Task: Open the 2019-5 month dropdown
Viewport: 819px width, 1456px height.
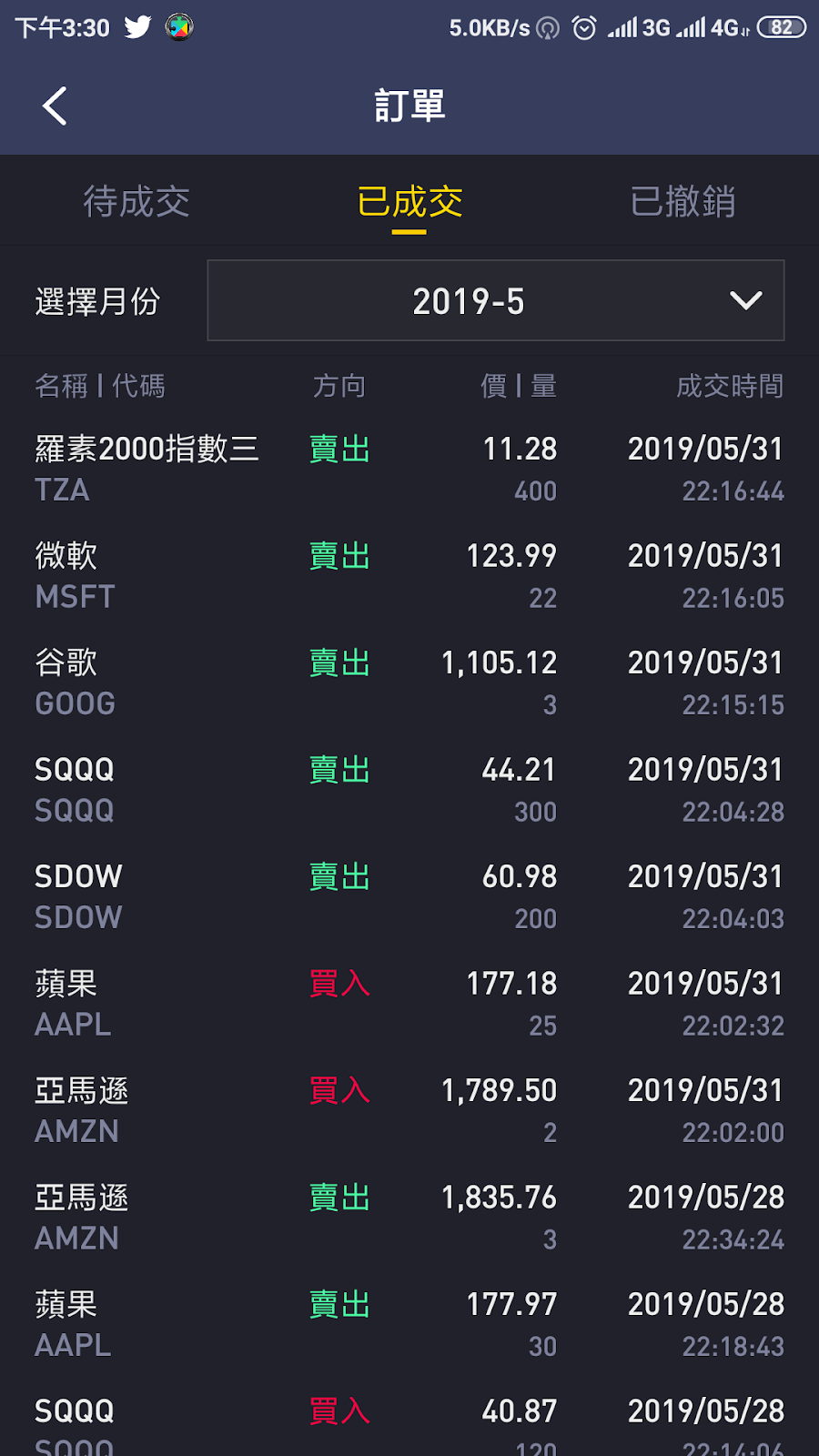Action: coord(495,301)
